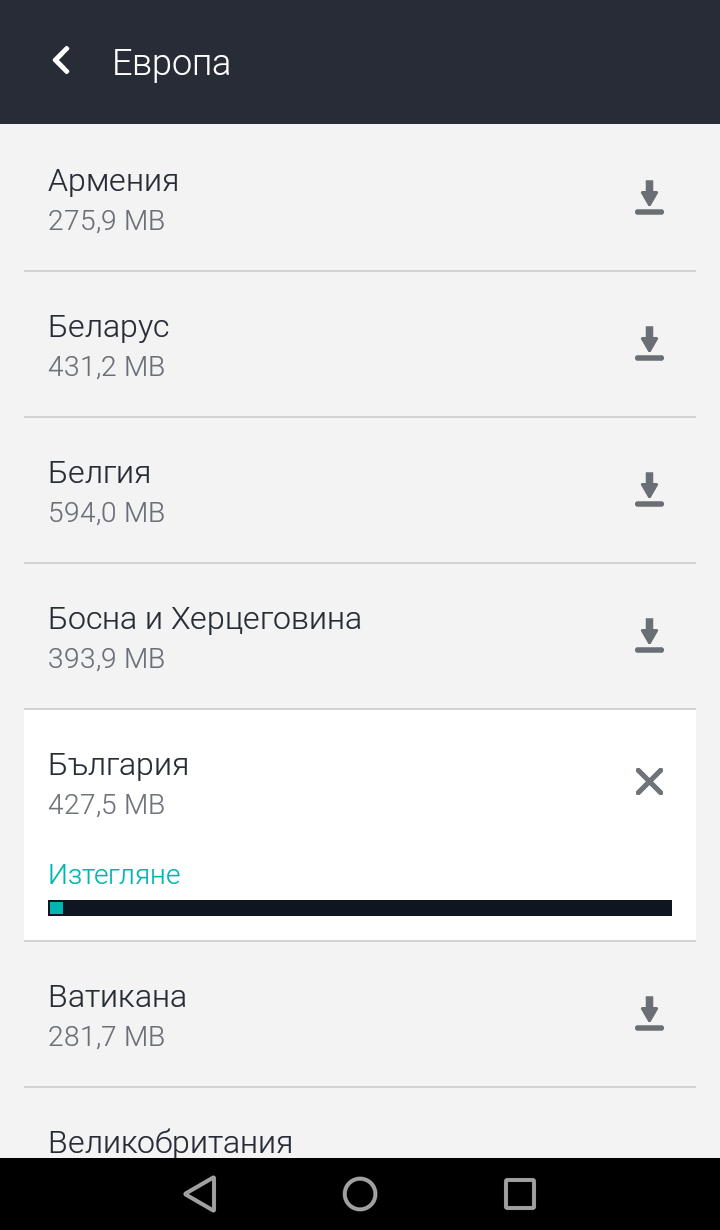Start downloading the Белгия map
720x1230 pixels.
tap(649, 490)
